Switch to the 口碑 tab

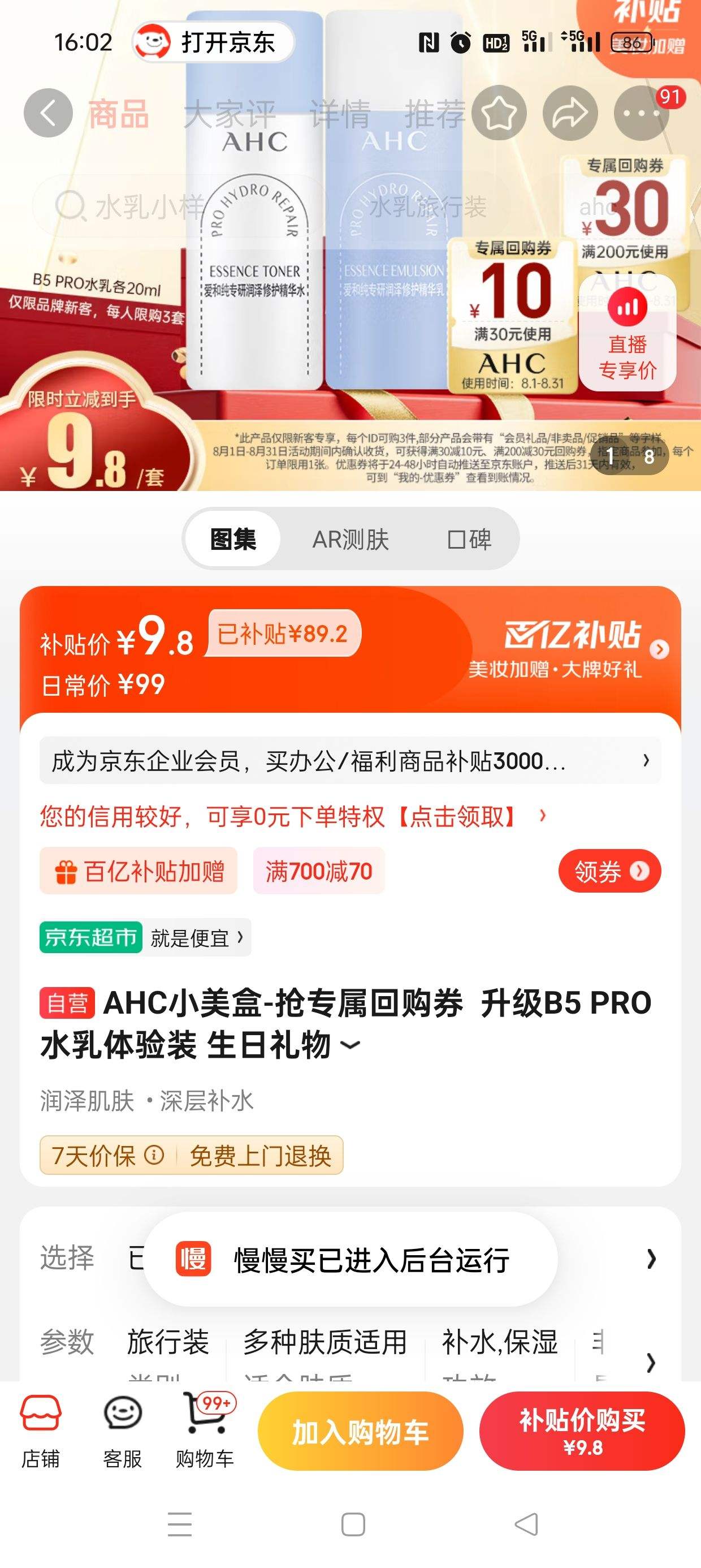pyautogui.click(x=470, y=538)
